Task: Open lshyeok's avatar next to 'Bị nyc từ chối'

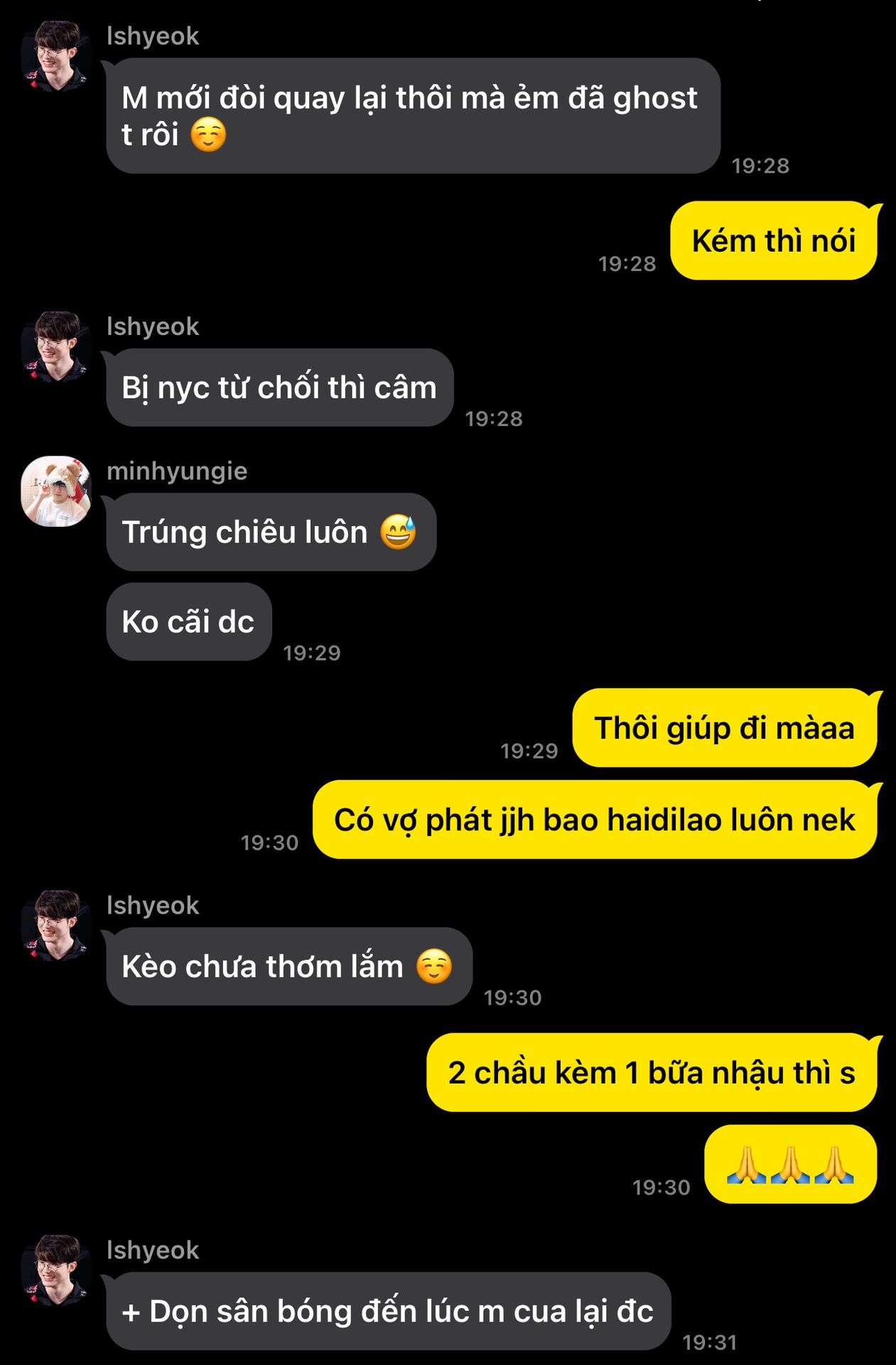Action: coord(56,347)
